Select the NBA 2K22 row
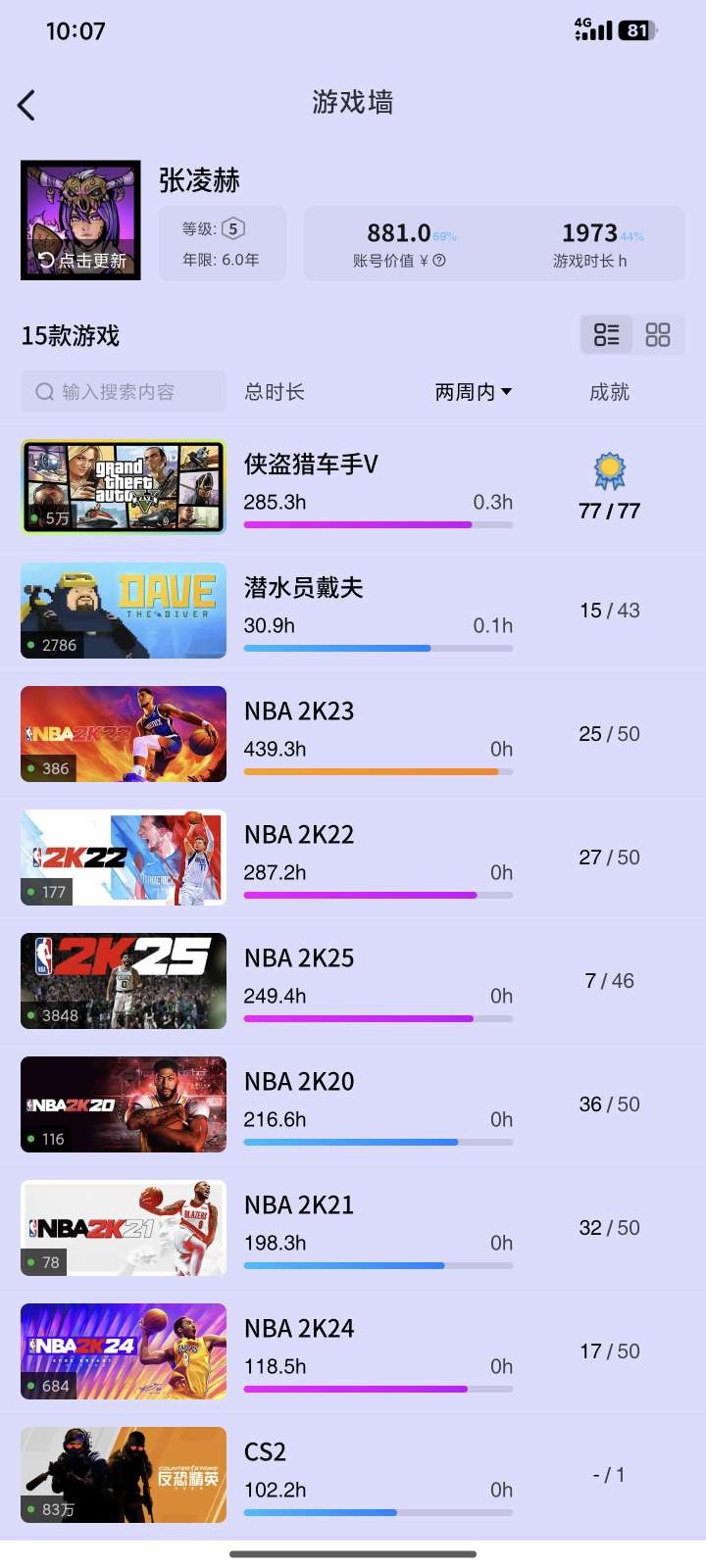Image resolution: width=706 pixels, height=1568 pixels. pyautogui.click(x=299, y=835)
